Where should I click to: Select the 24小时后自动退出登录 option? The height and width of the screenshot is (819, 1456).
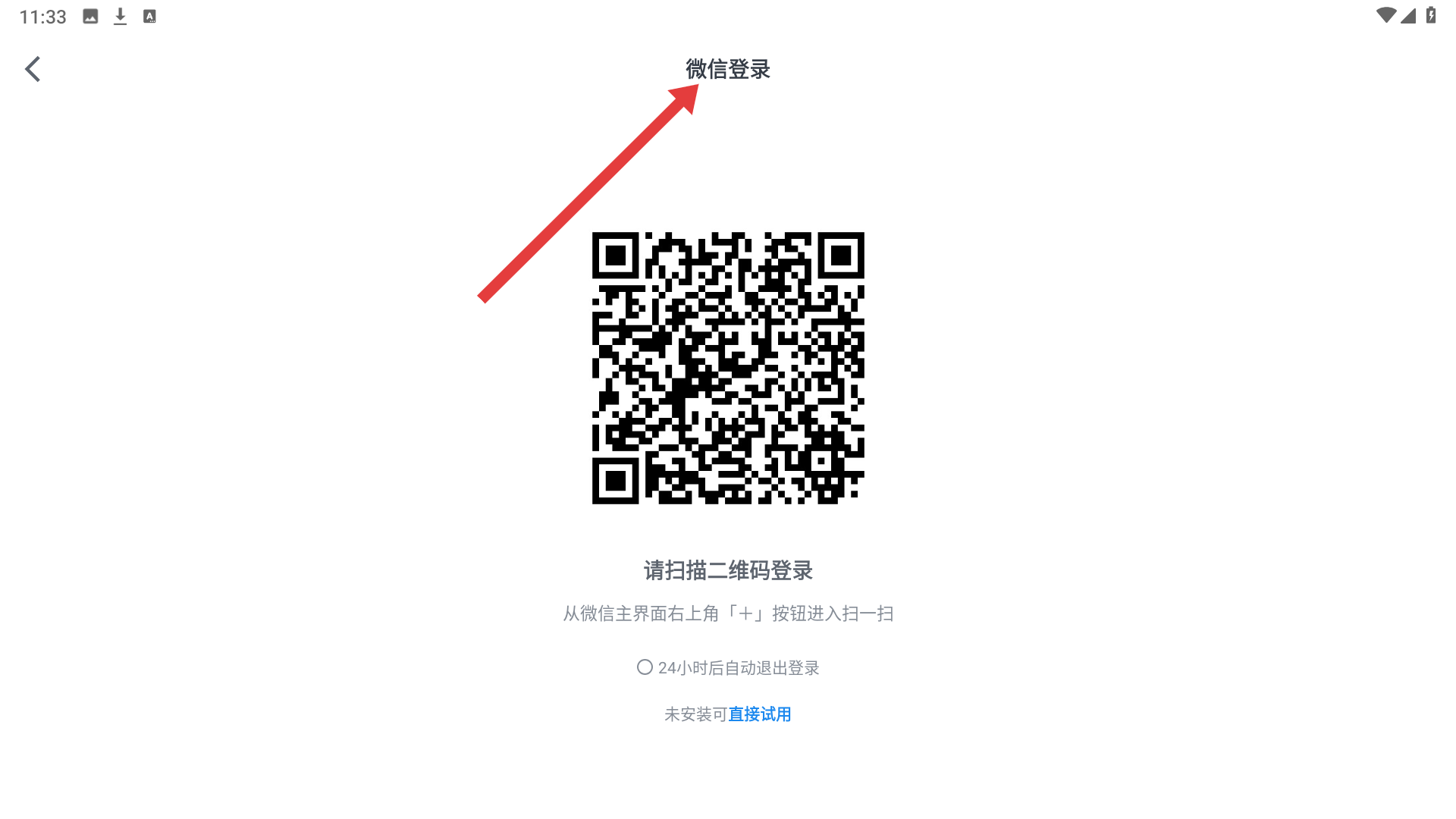click(x=645, y=667)
